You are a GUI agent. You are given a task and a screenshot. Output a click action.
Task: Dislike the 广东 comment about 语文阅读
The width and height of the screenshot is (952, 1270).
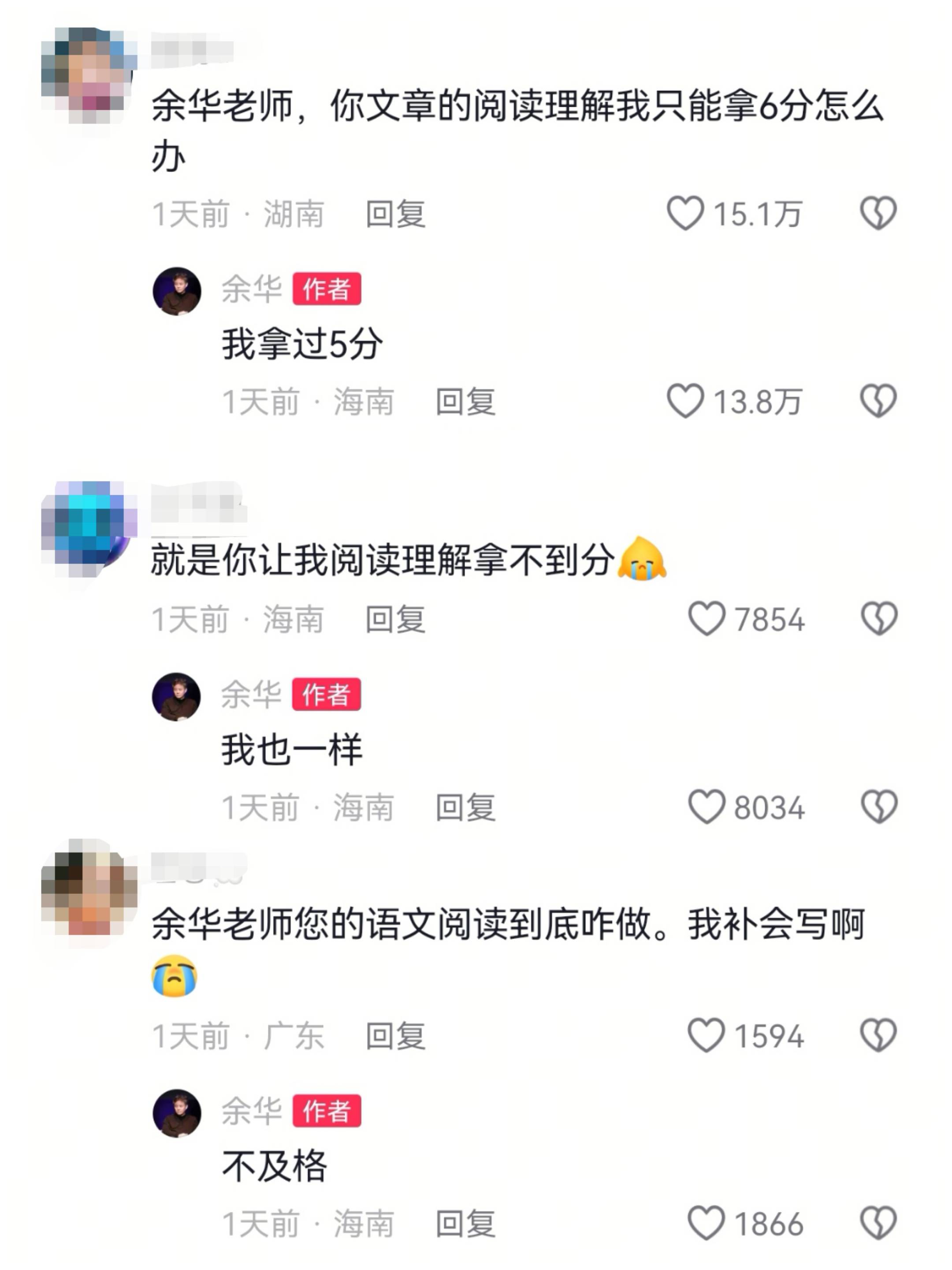878,1035
